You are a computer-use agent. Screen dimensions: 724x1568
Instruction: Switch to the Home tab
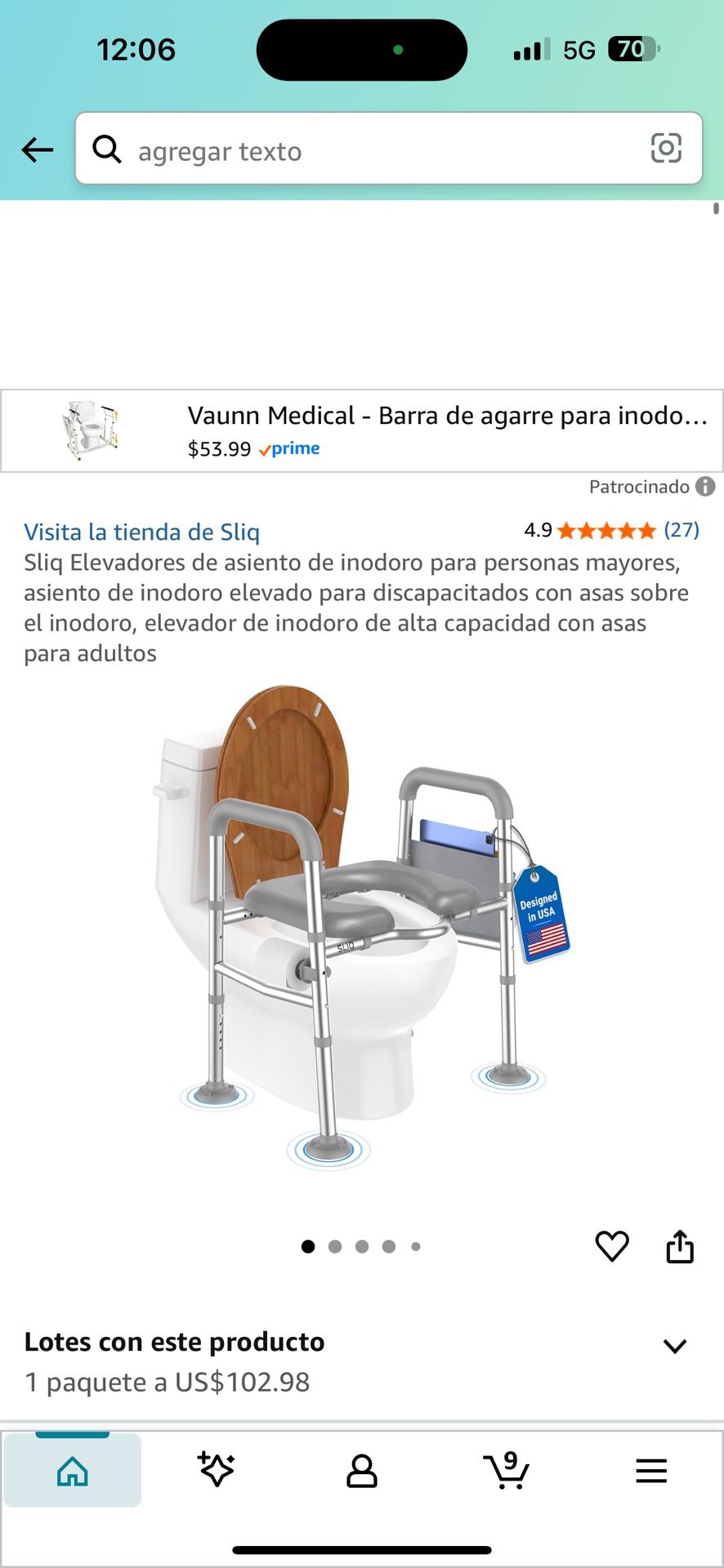point(73,1471)
